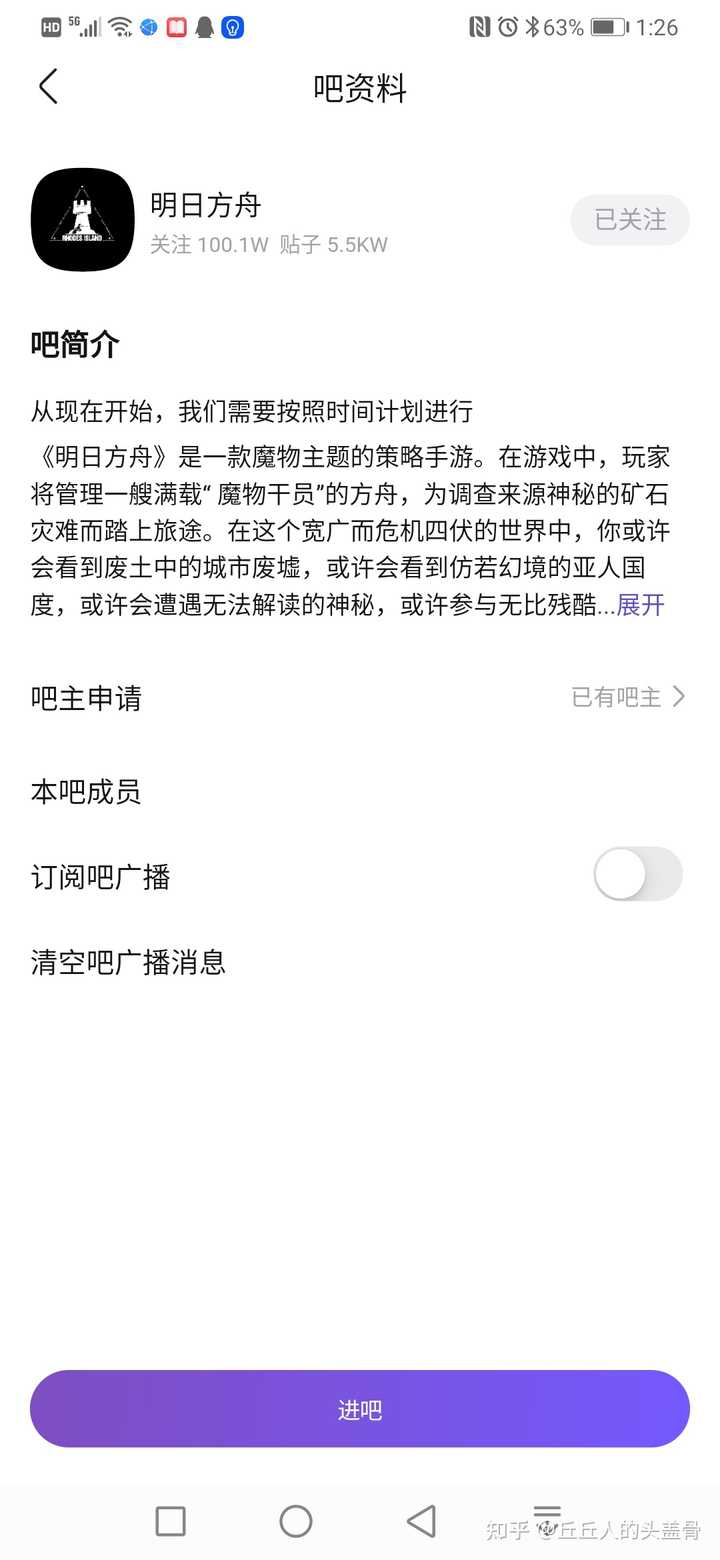Open the 本吧成员 members list
Image resolution: width=720 pixels, height=1560 pixels.
coord(83,792)
